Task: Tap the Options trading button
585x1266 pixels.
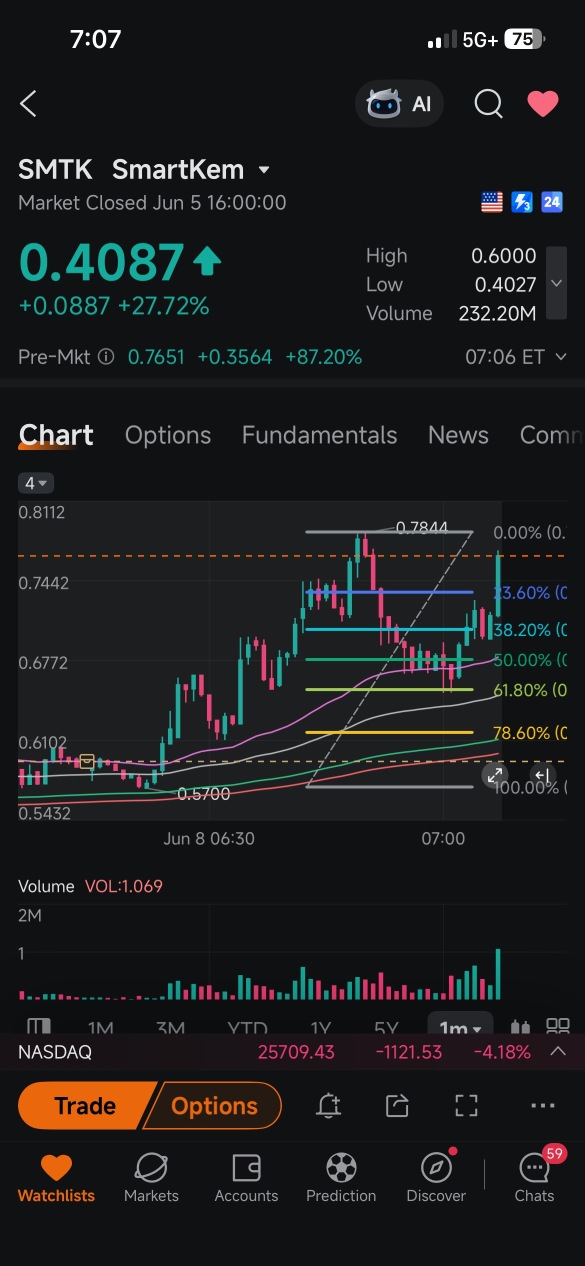Action: tap(214, 1106)
